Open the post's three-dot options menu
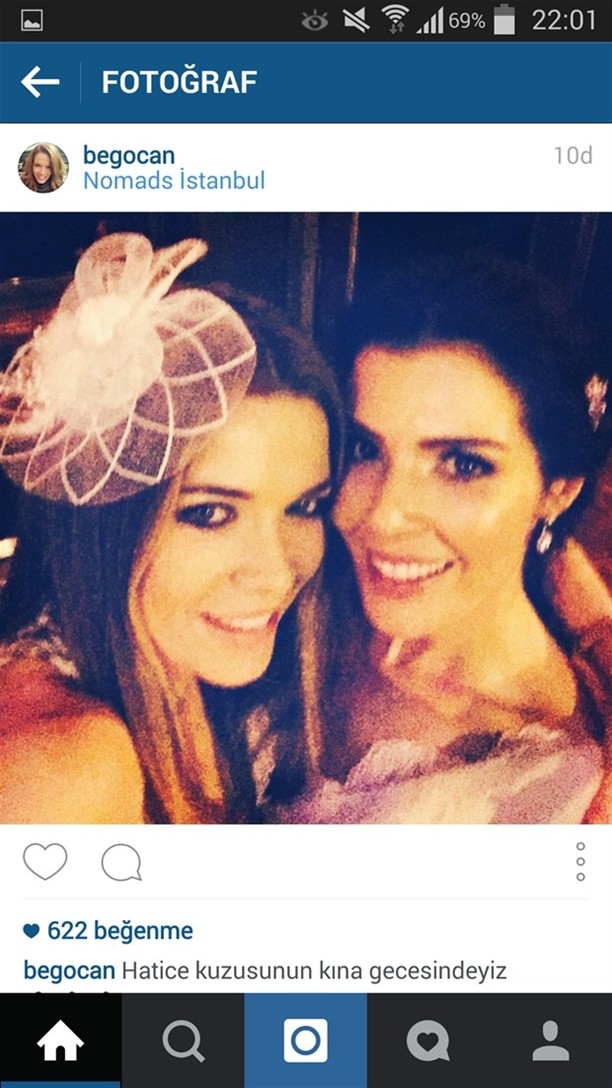The image size is (612, 1088). 581,862
